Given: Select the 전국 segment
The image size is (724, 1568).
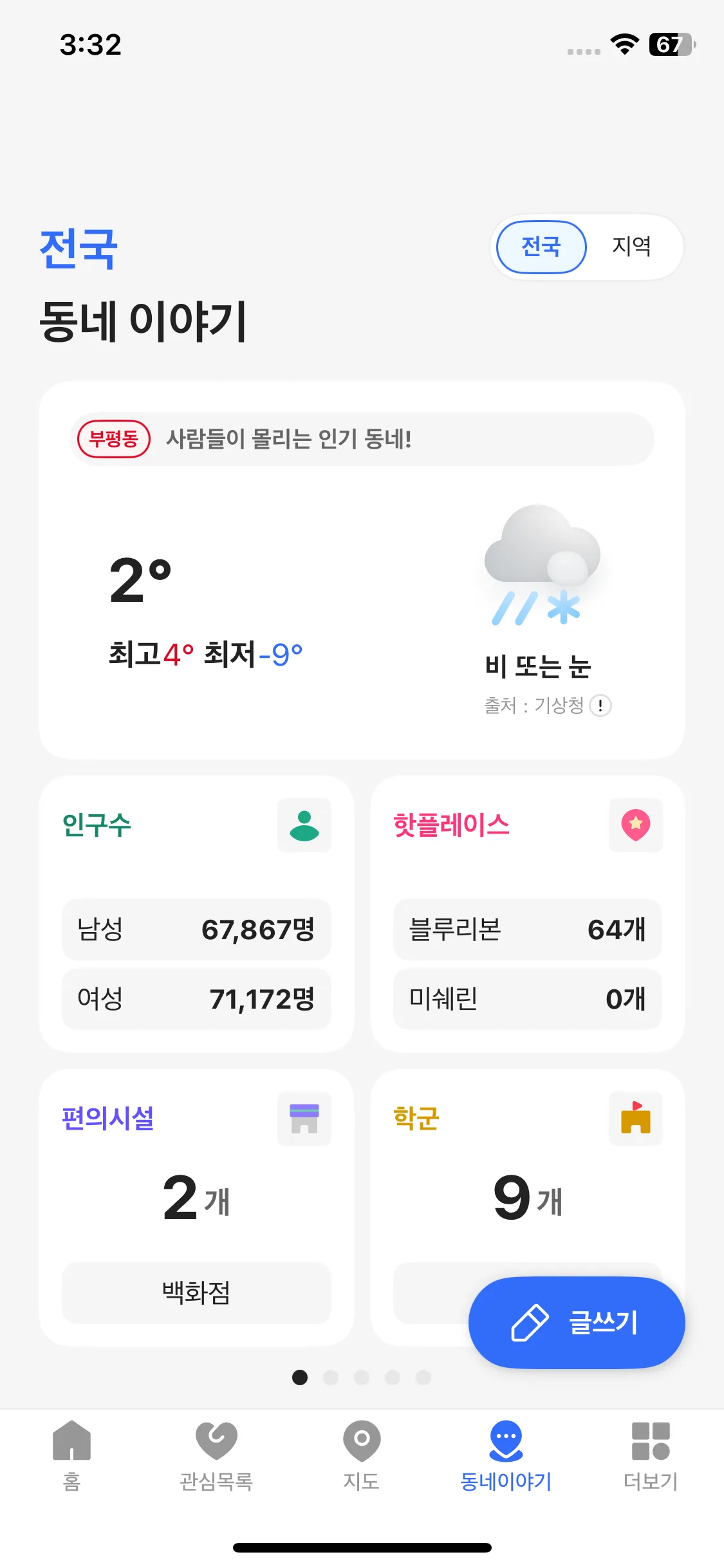Looking at the screenshot, I should point(541,247).
